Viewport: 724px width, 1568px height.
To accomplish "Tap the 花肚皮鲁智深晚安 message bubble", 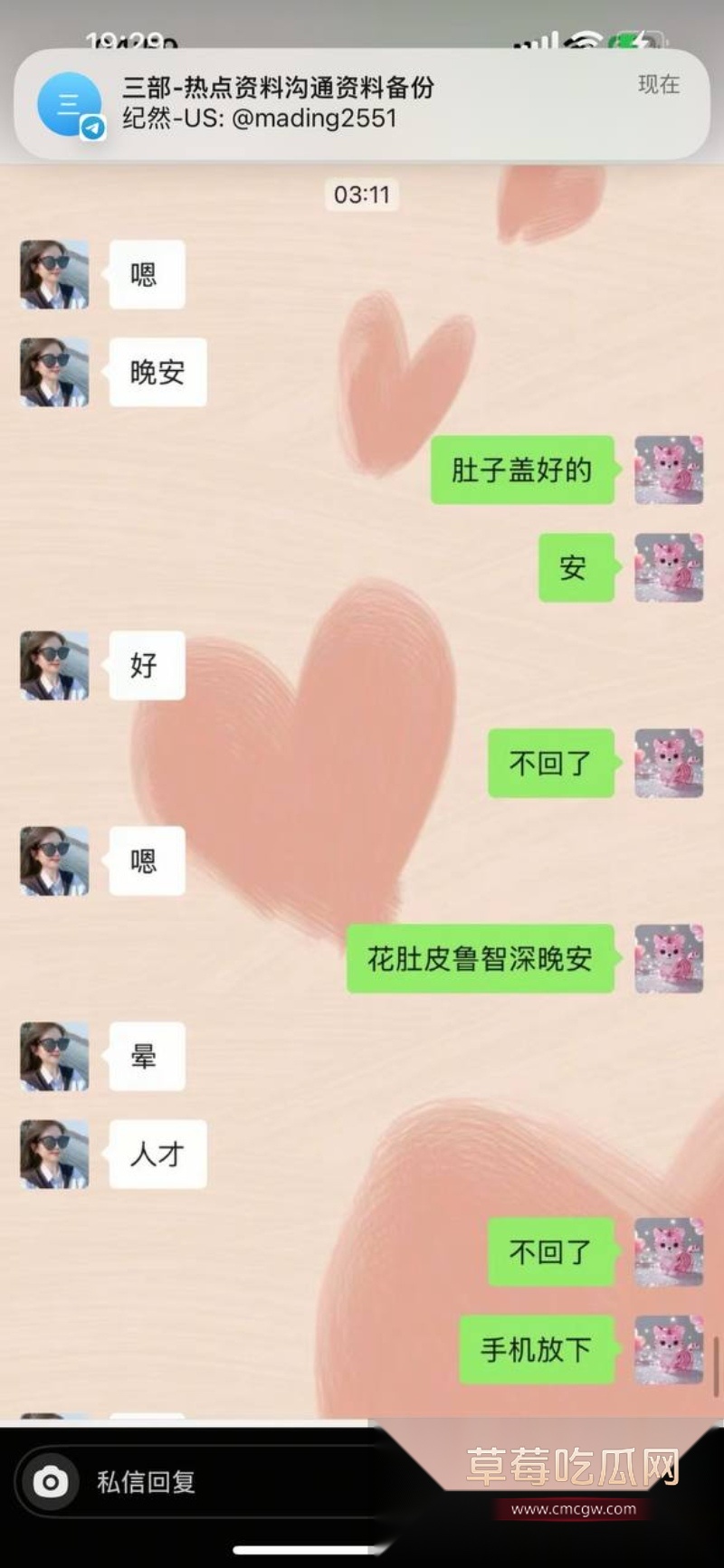I will 480,961.
